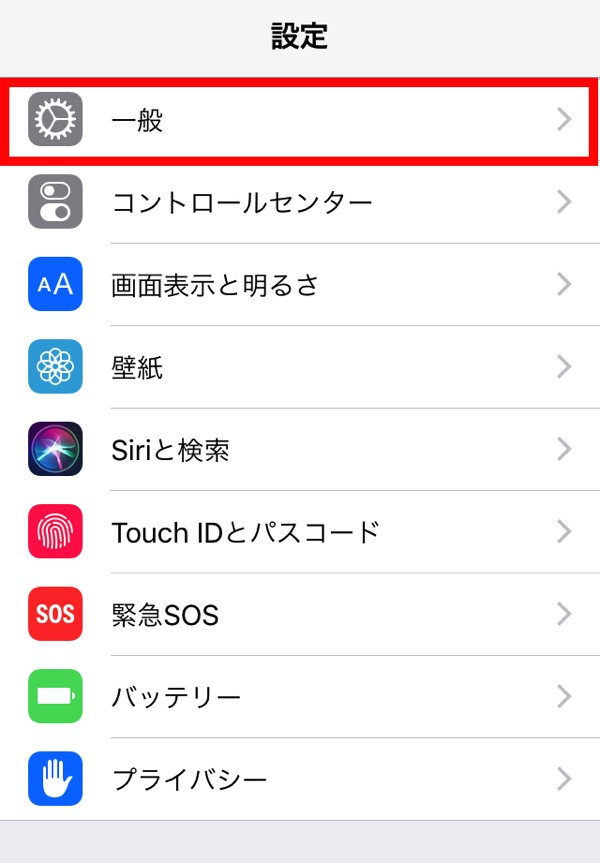This screenshot has height=863, width=600.
Task: Go to 画面表示と明るさ settings
Action: coord(300,285)
